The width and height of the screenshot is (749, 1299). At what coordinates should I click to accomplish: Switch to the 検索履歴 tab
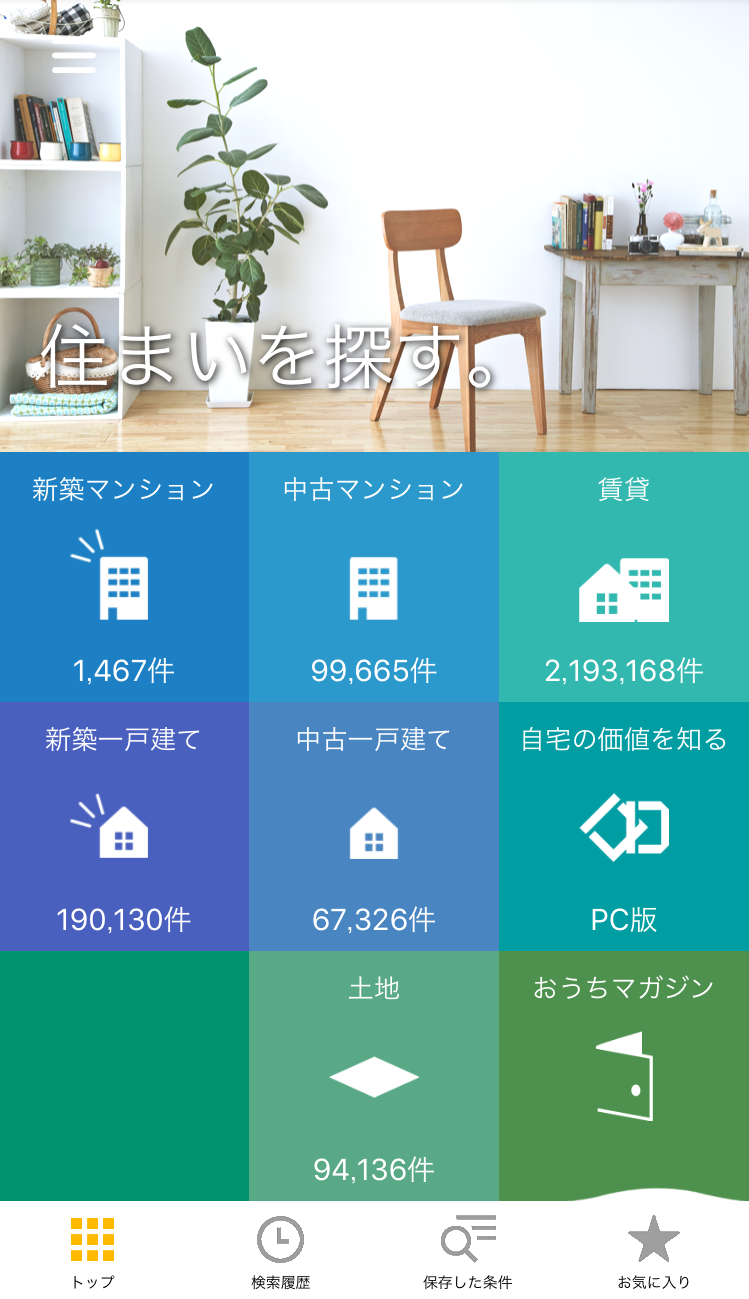[x=280, y=1251]
